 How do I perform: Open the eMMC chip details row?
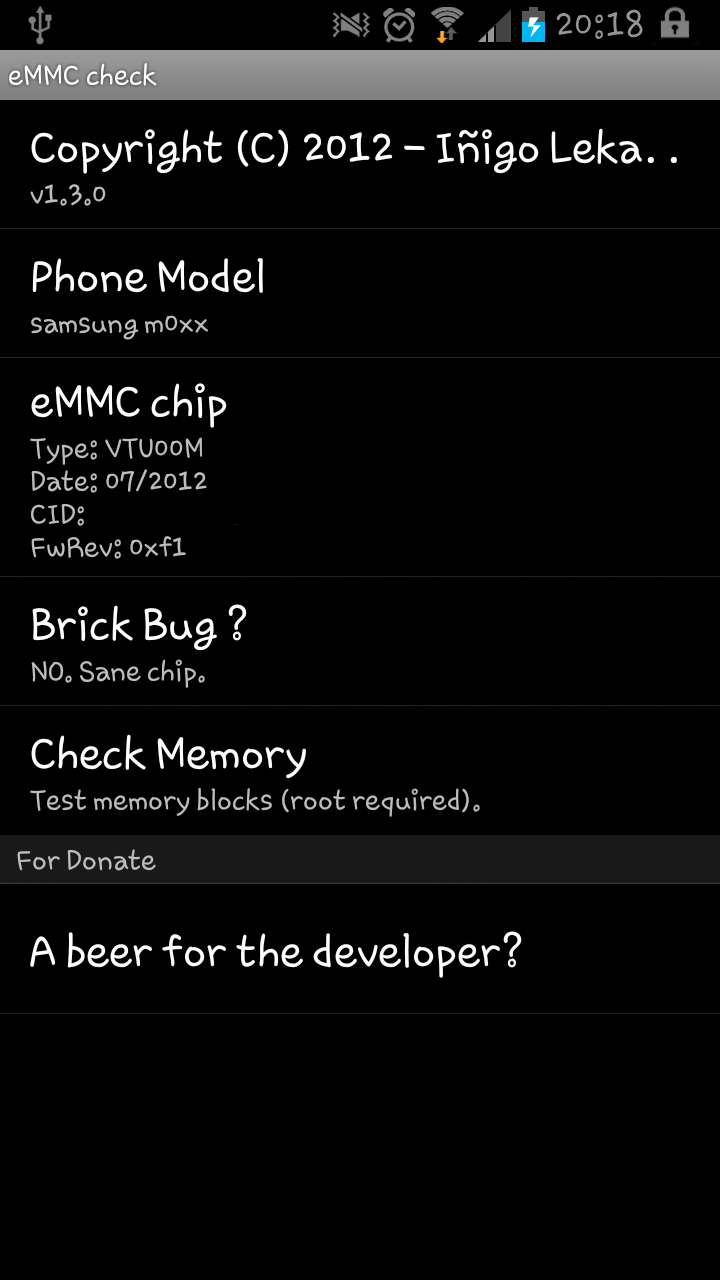point(360,467)
